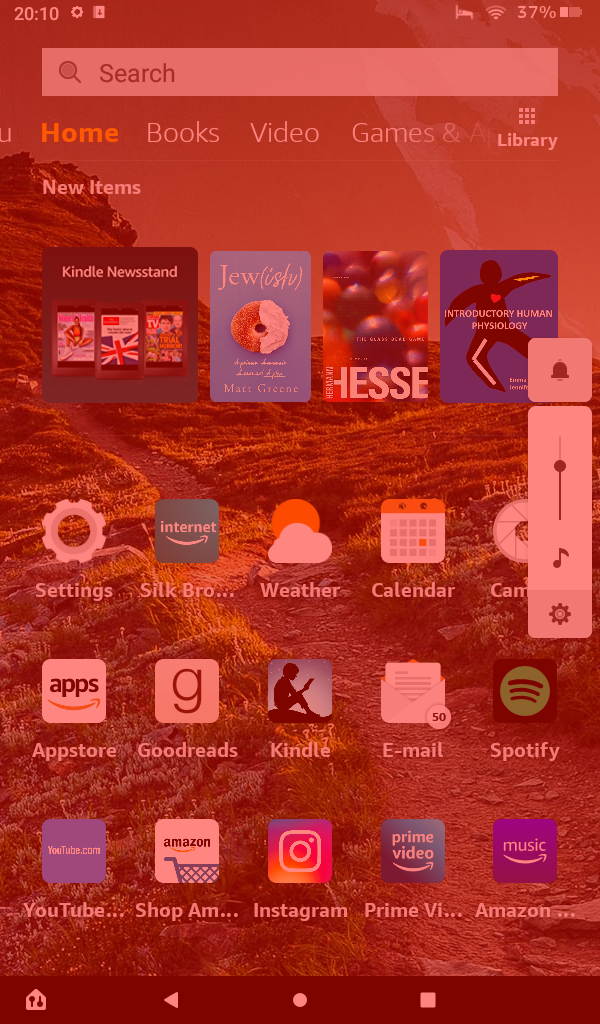600x1024 pixels.
Task: Launch Silk Browser
Action: [187, 532]
